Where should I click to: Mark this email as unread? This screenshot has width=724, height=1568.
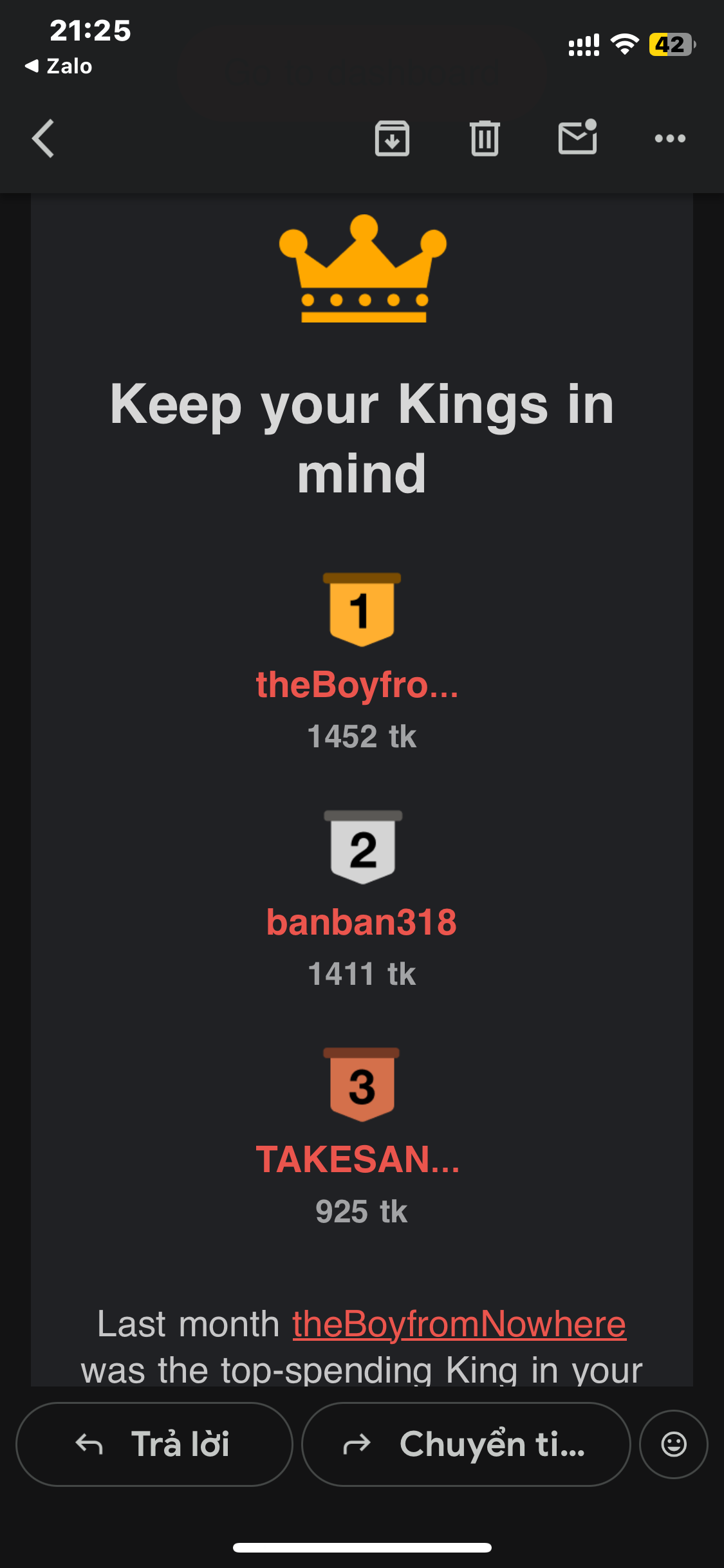tap(577, 137)
